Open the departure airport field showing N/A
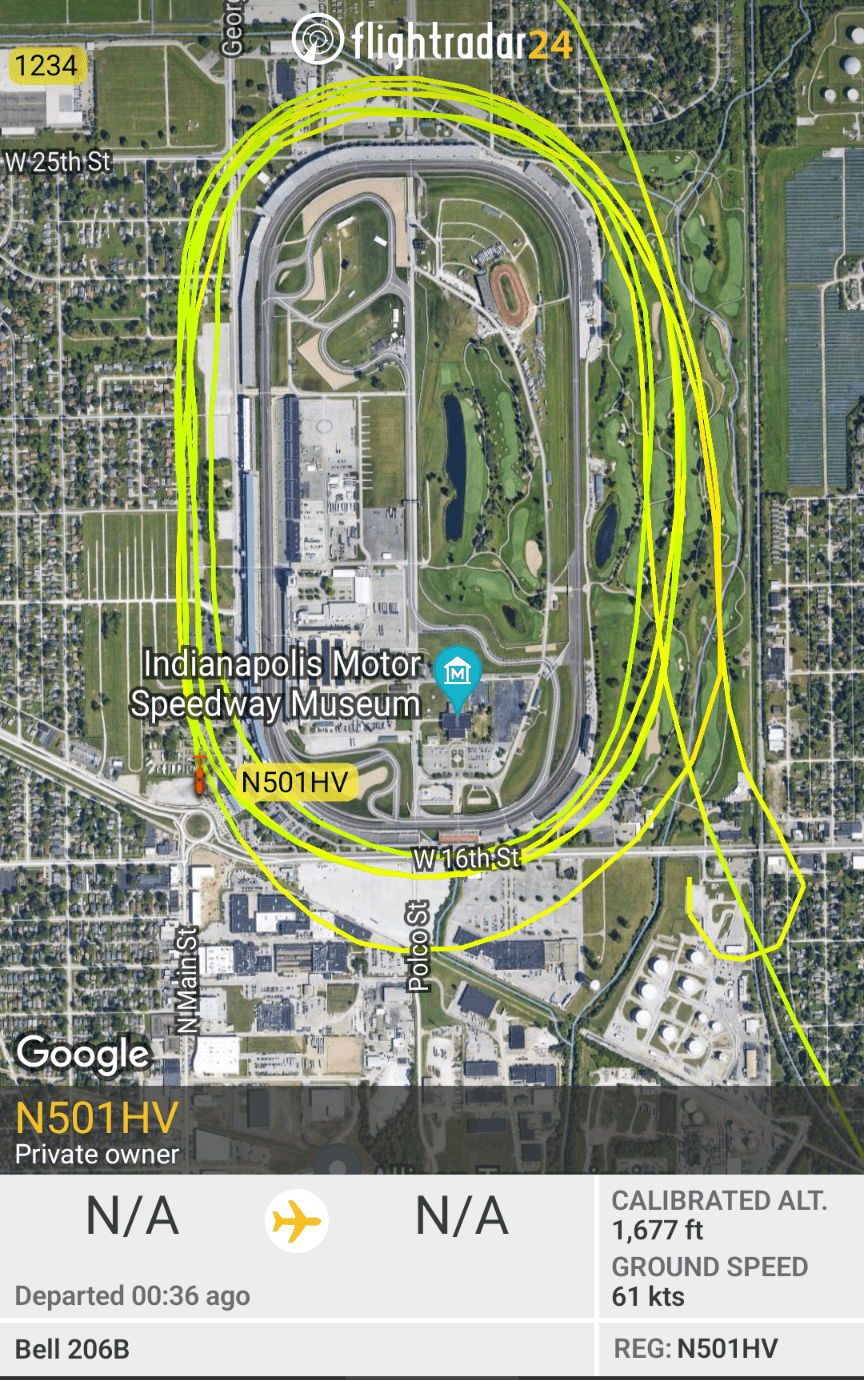The height and width of the screenshot is (1380, 864). (x=131, y=1217)
